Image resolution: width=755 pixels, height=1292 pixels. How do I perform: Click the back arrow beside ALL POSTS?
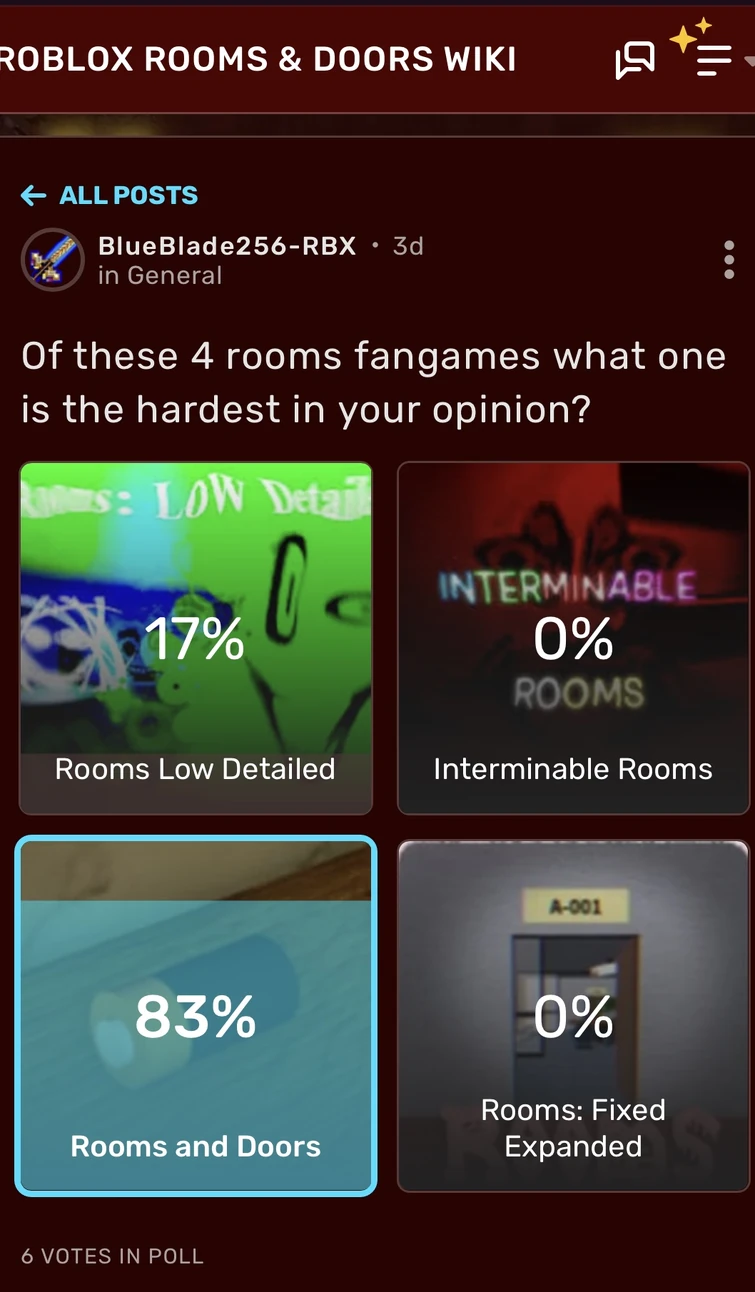coord(32,196)
